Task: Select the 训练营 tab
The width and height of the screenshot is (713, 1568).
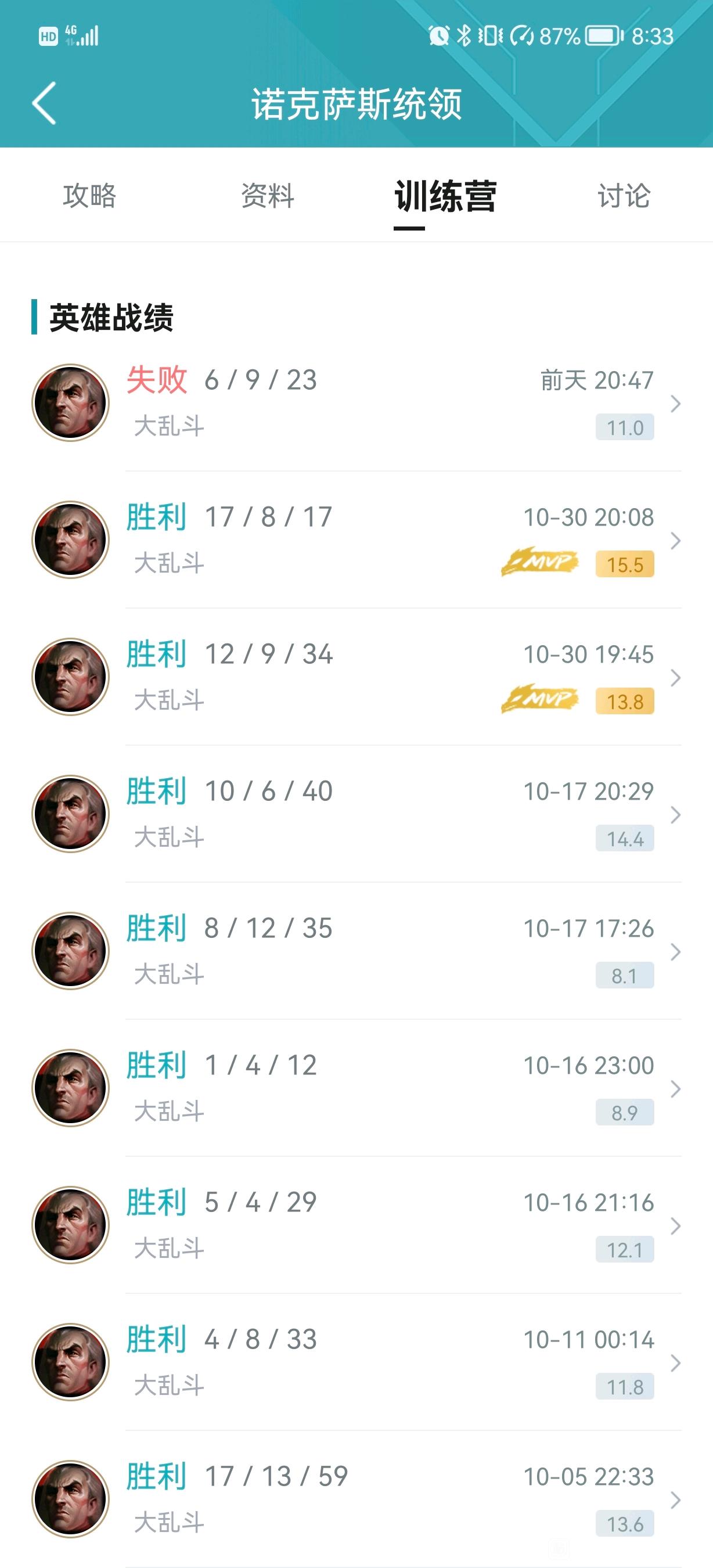Action: 445,196
